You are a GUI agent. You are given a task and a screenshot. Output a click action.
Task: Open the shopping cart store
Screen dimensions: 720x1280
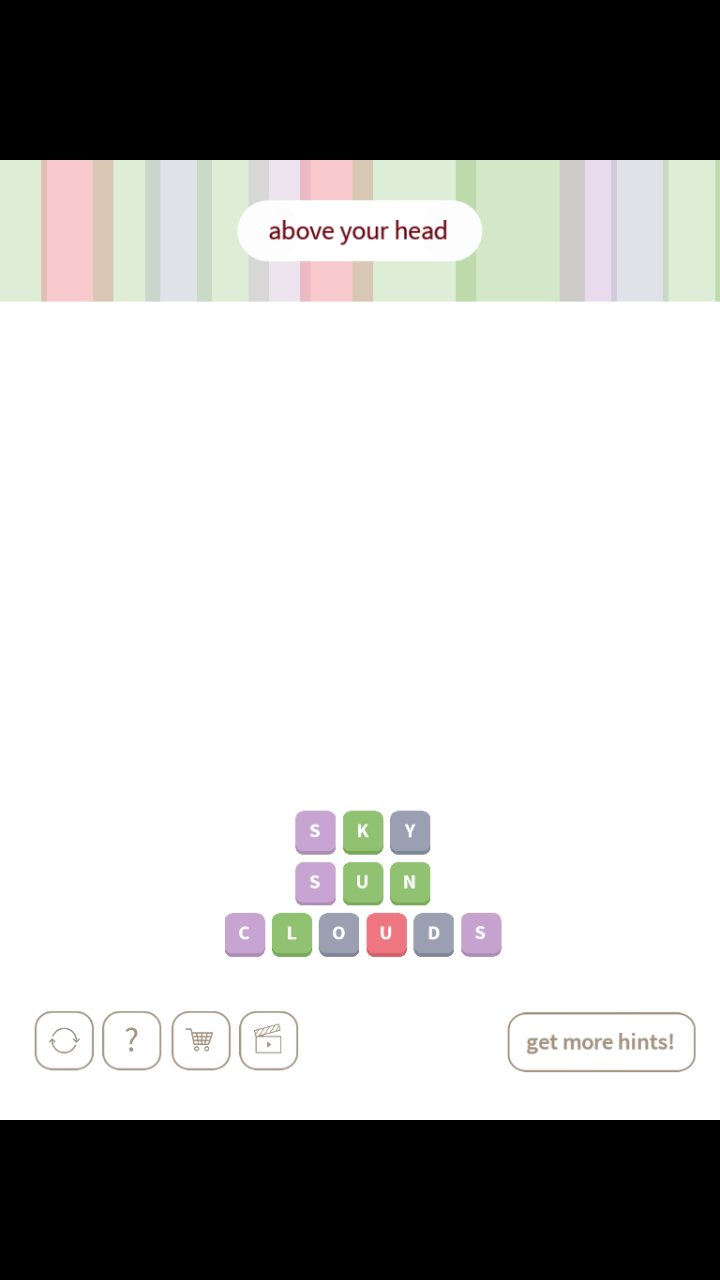click(200, 1041)
